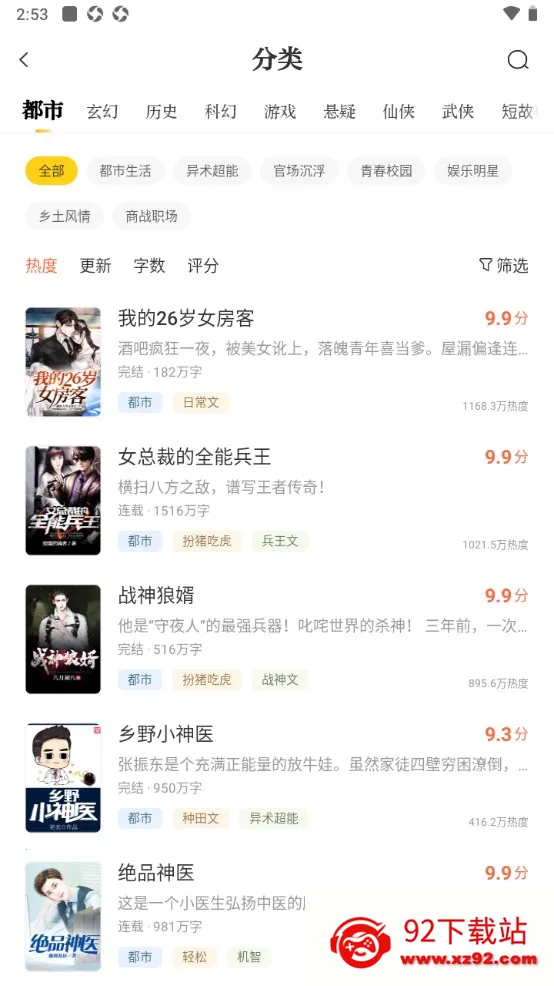
Task: Choose the 官场沉浮 chip
Action: pos(299,170)
